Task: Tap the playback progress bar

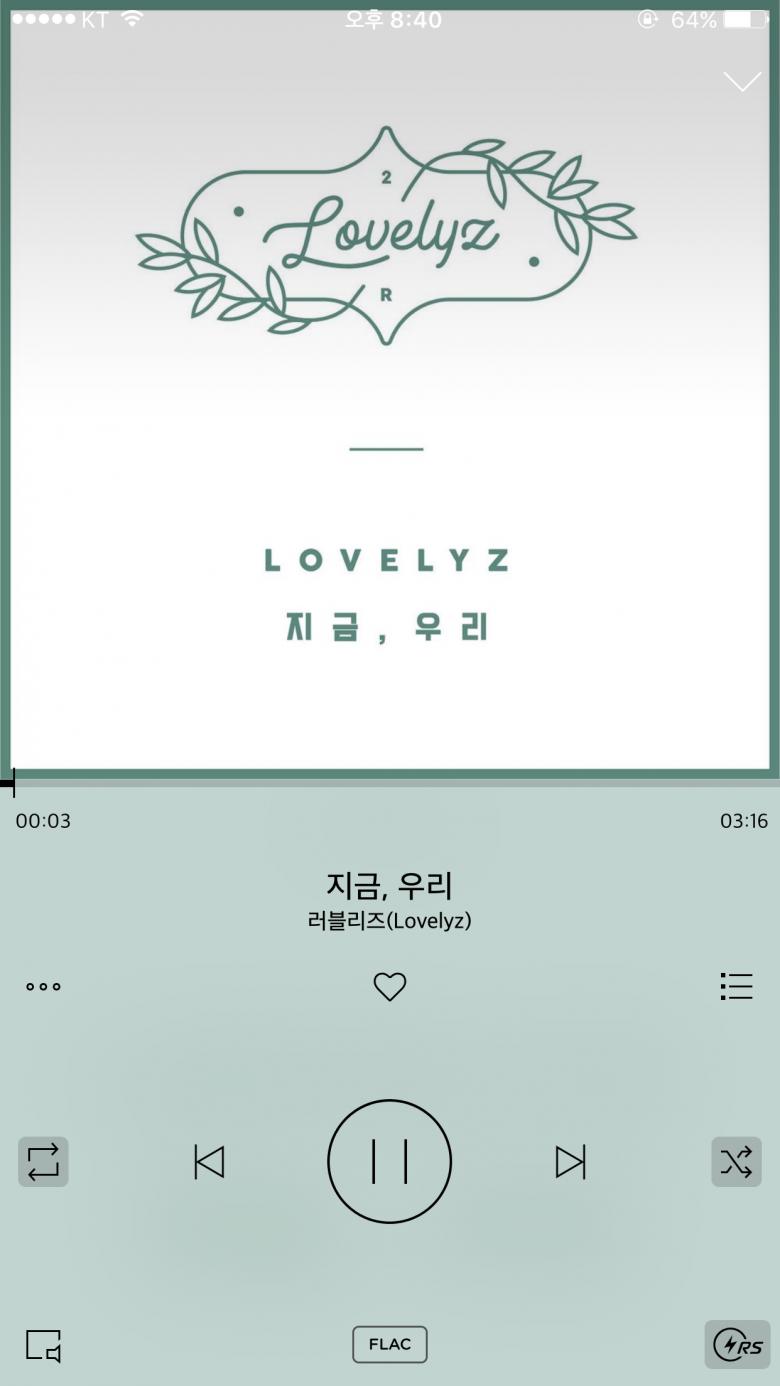Action: coord(390,784)
